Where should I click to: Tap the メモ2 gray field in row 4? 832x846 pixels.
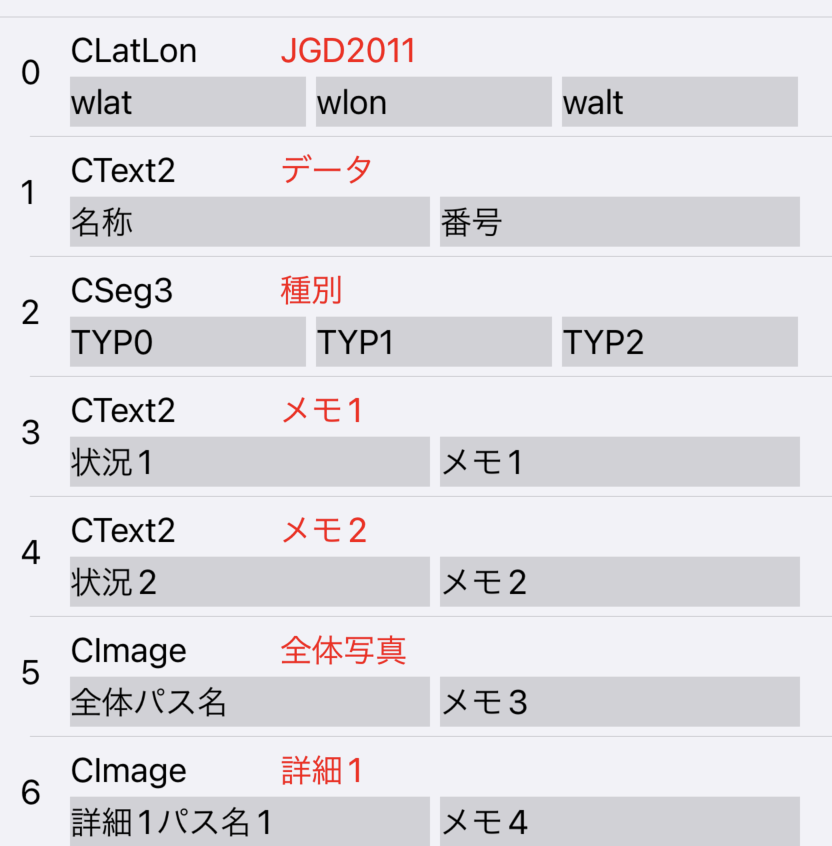620,582
